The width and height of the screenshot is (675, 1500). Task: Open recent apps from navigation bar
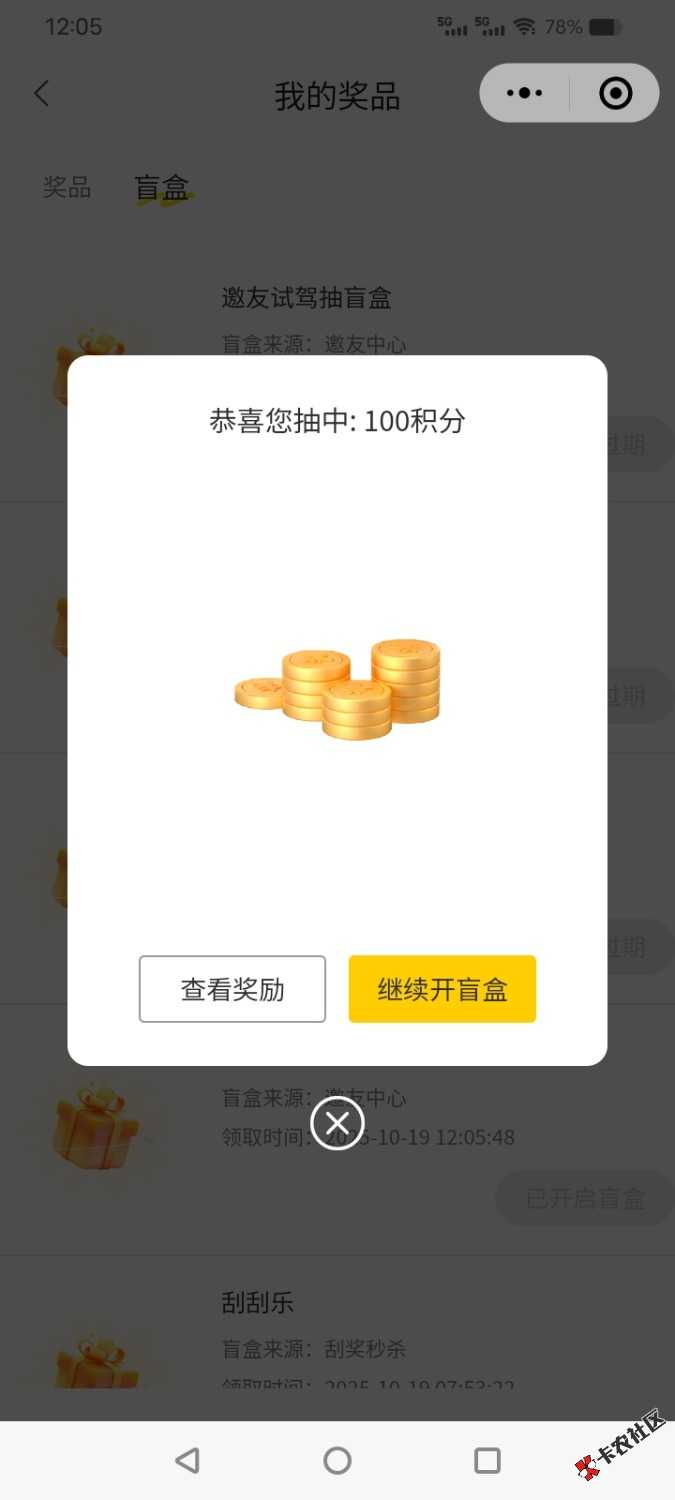click(x=487, y=1461)
